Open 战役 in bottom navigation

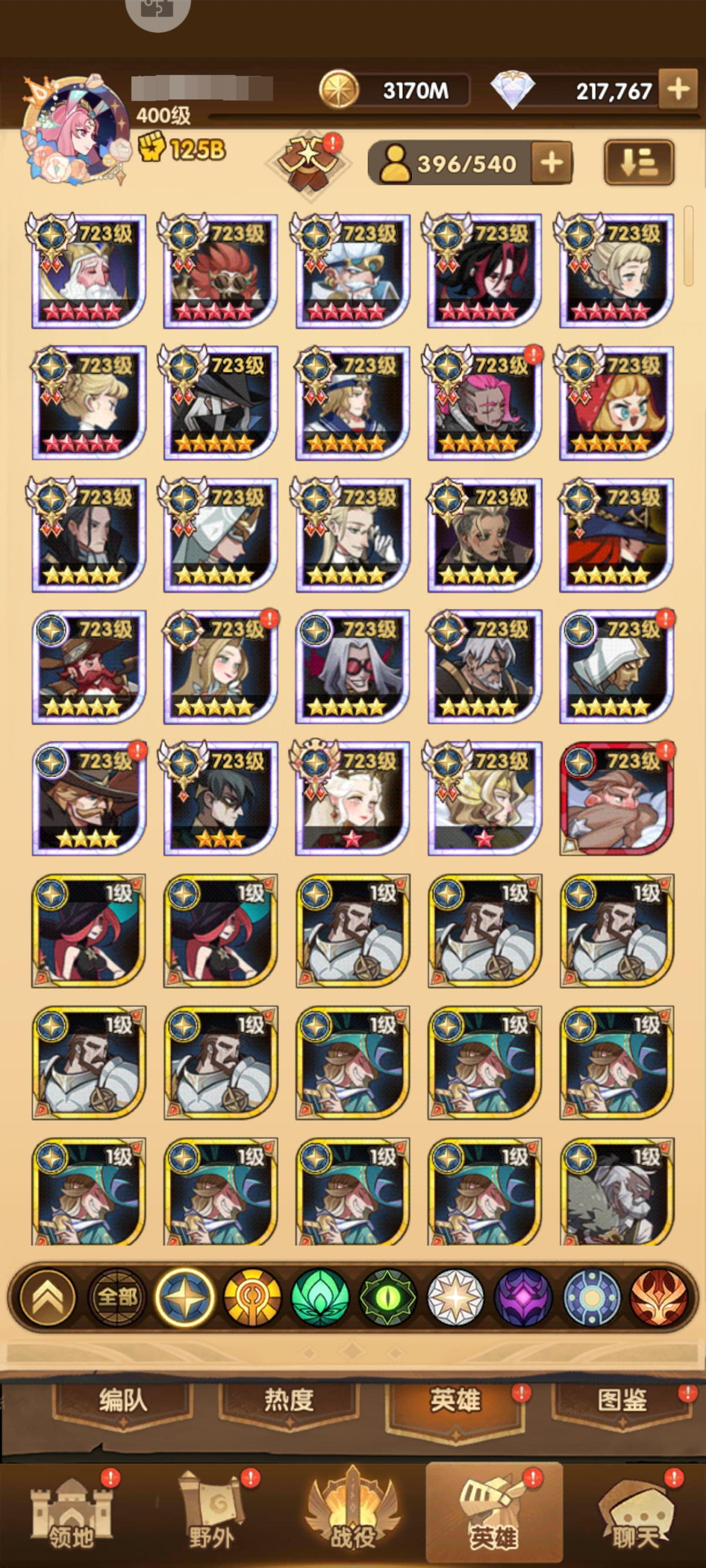click(352, 1516)
